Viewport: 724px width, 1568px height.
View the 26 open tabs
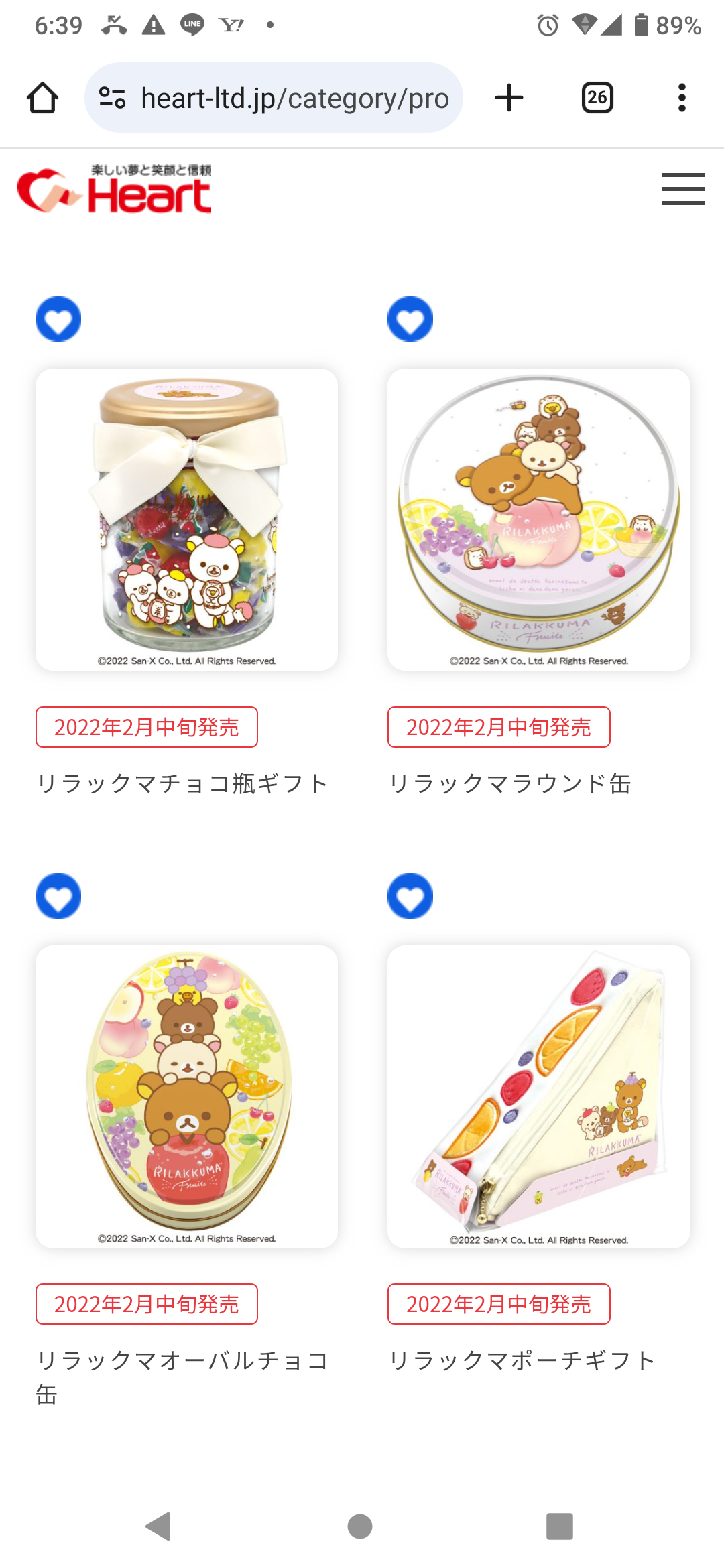597,98
